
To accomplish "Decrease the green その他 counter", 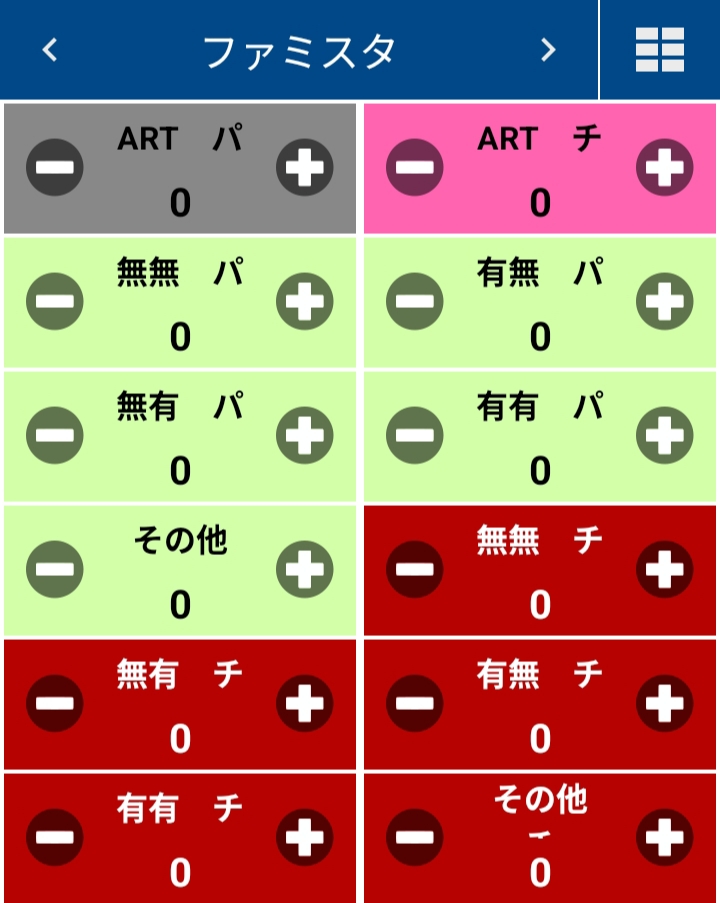I will tap(54, 569).
